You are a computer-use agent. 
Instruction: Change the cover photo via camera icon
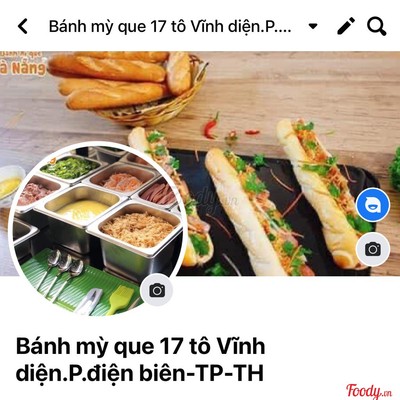373,249
